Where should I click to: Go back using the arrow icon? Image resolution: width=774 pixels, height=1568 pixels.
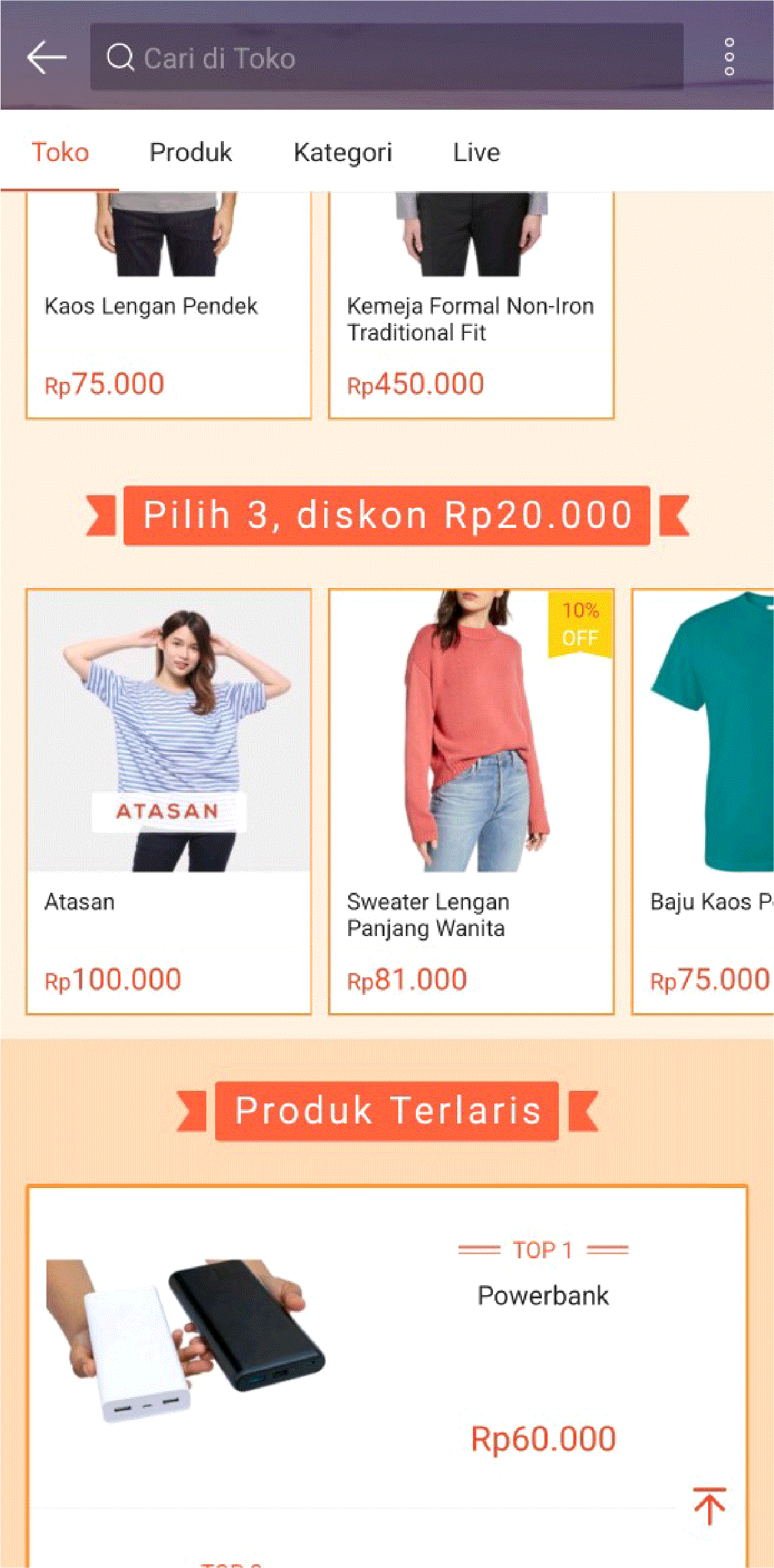46,58
